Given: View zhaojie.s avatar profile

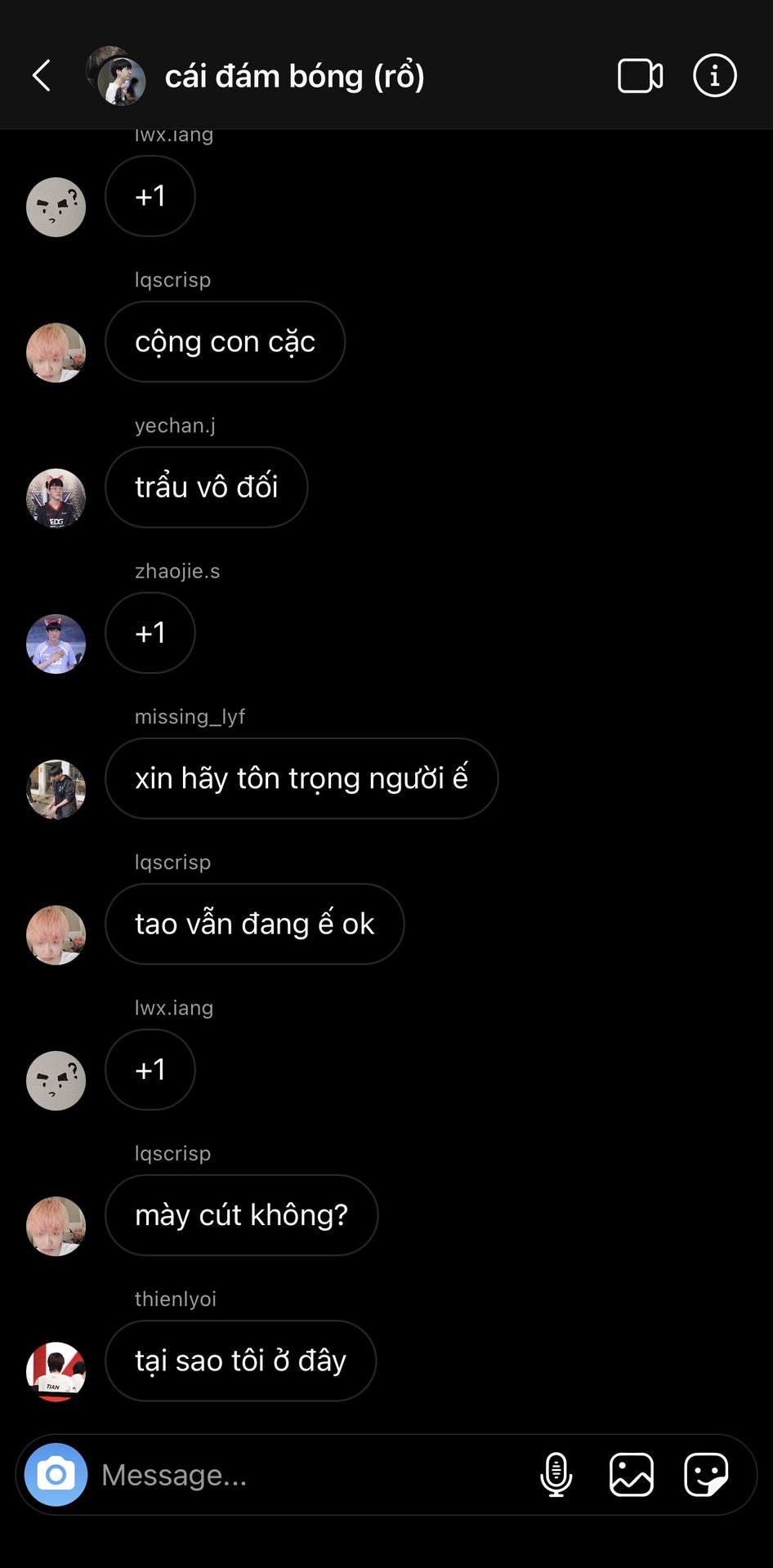Looking at the screenshot, I should (x=56, y=644).
